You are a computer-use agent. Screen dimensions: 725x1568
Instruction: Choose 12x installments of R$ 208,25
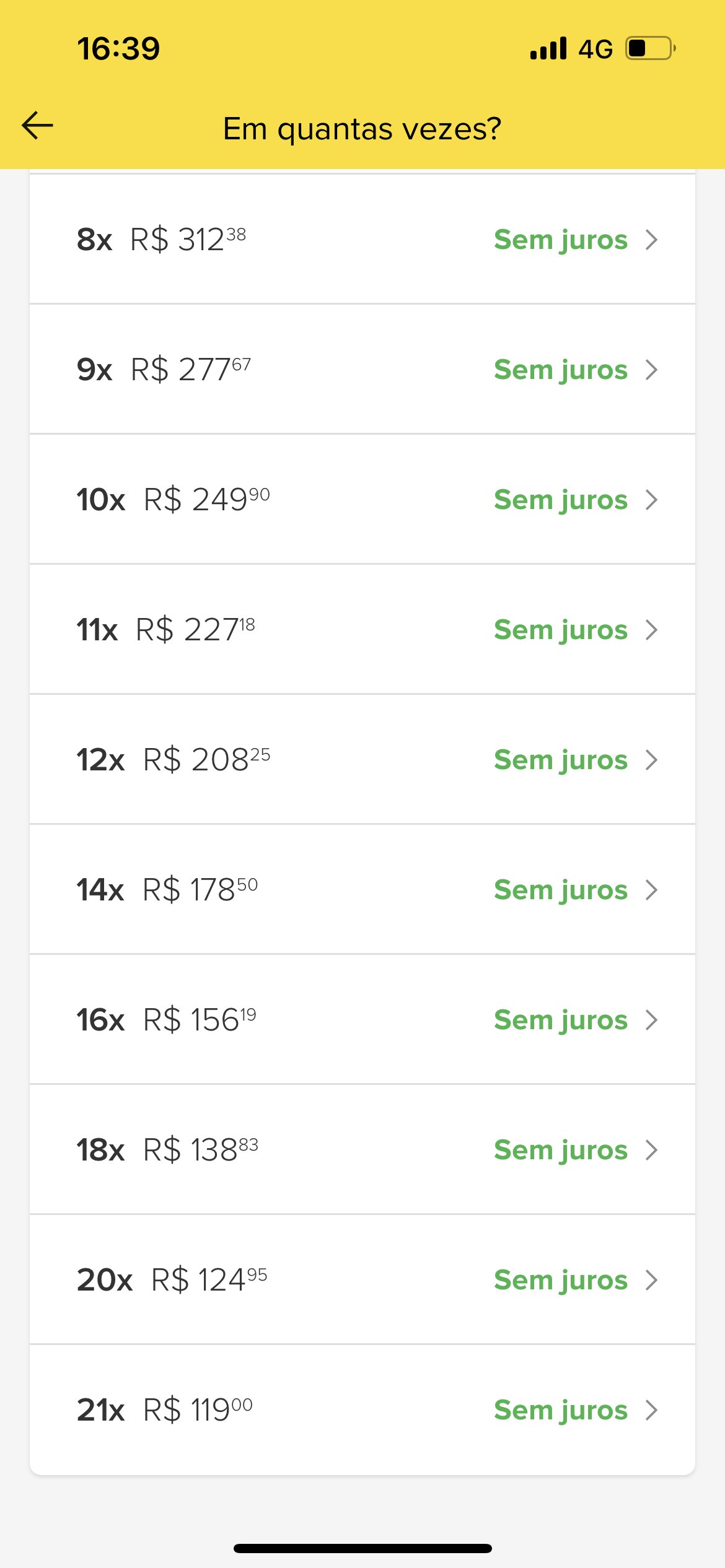362,759
